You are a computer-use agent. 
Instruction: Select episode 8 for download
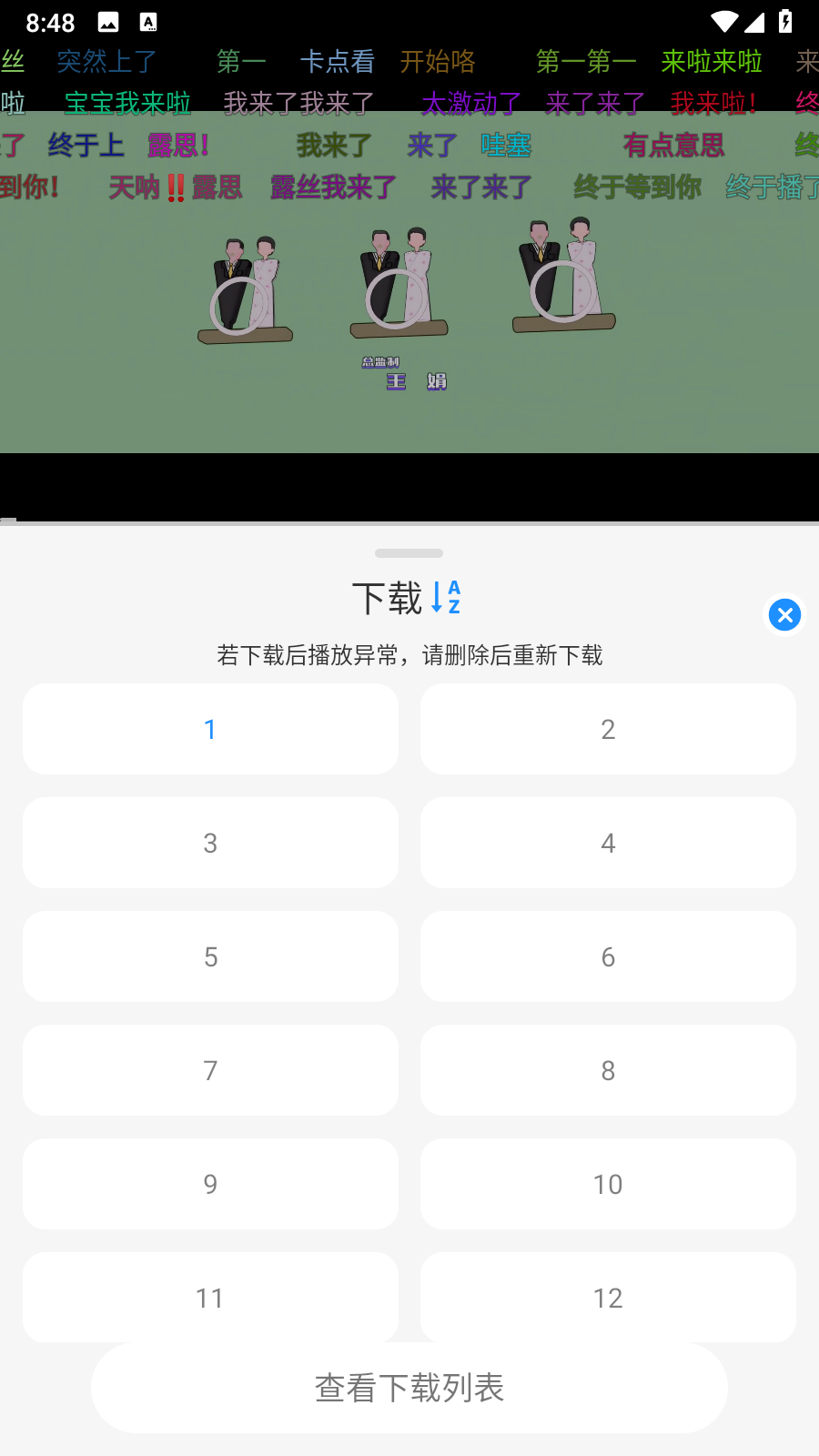tap(608, 1070)
